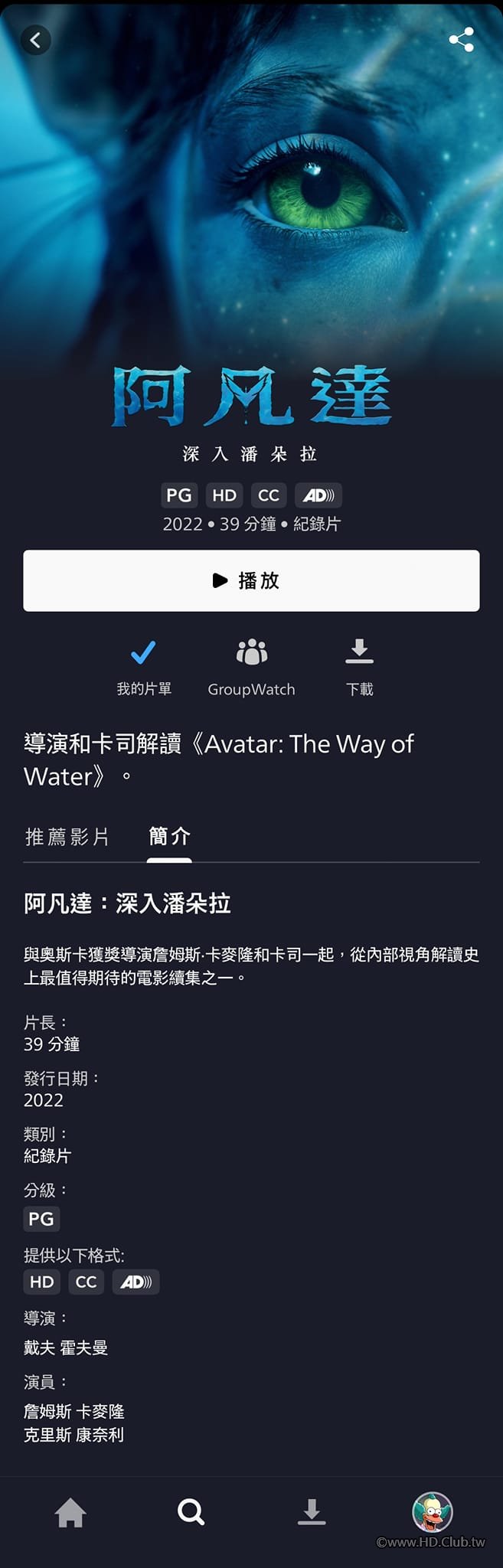503x1568 pixels.
Task: Switch to the 推薦影片 tab
Action: point(67,836)
